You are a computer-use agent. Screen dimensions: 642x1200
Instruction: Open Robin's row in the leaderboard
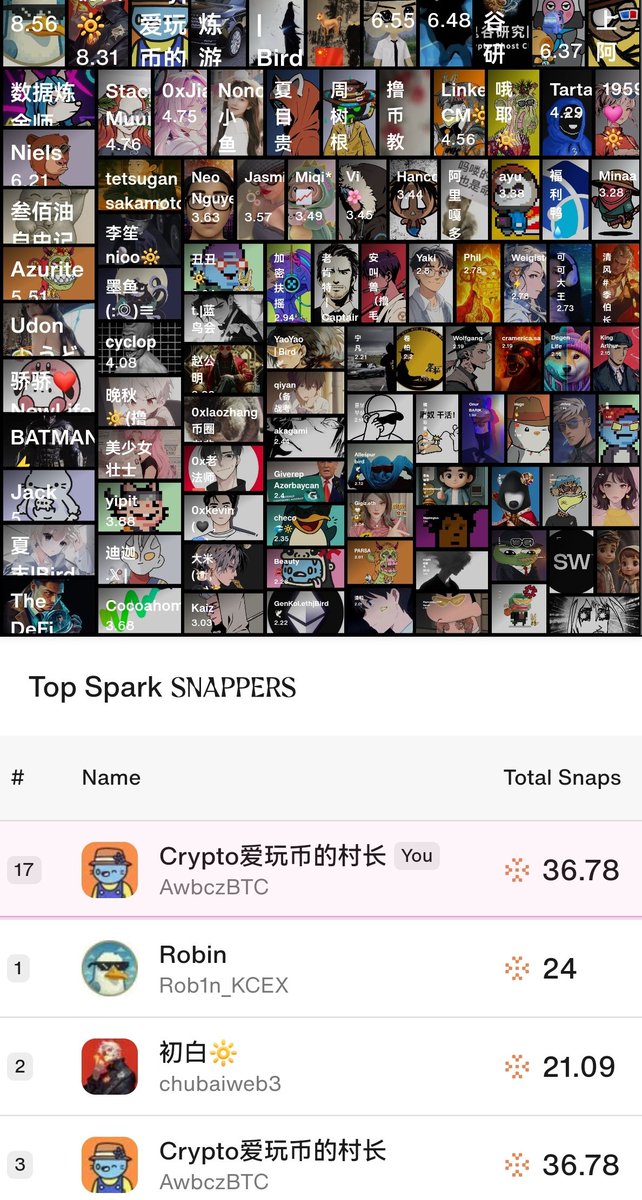coord(320,968)
